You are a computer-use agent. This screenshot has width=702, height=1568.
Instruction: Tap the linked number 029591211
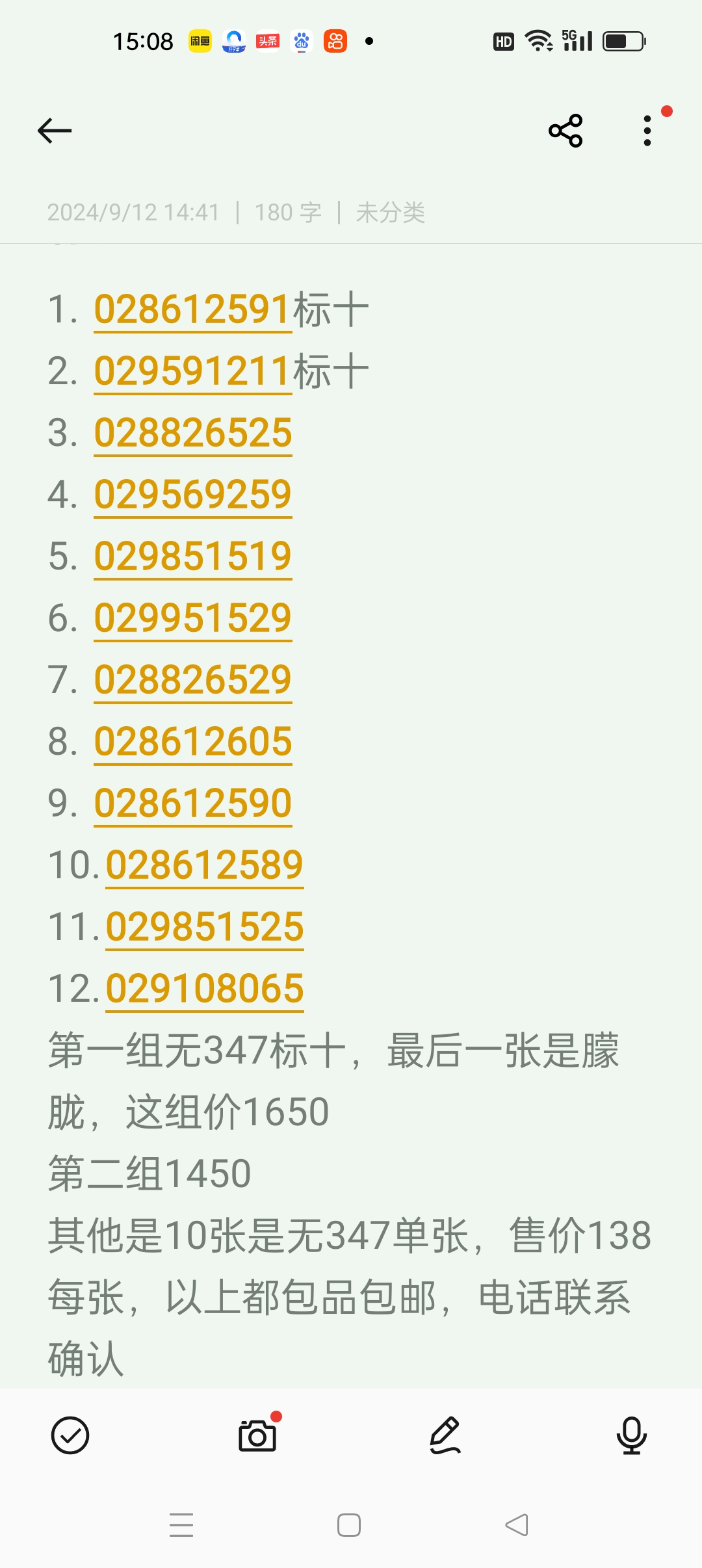(x=192, y=371)
